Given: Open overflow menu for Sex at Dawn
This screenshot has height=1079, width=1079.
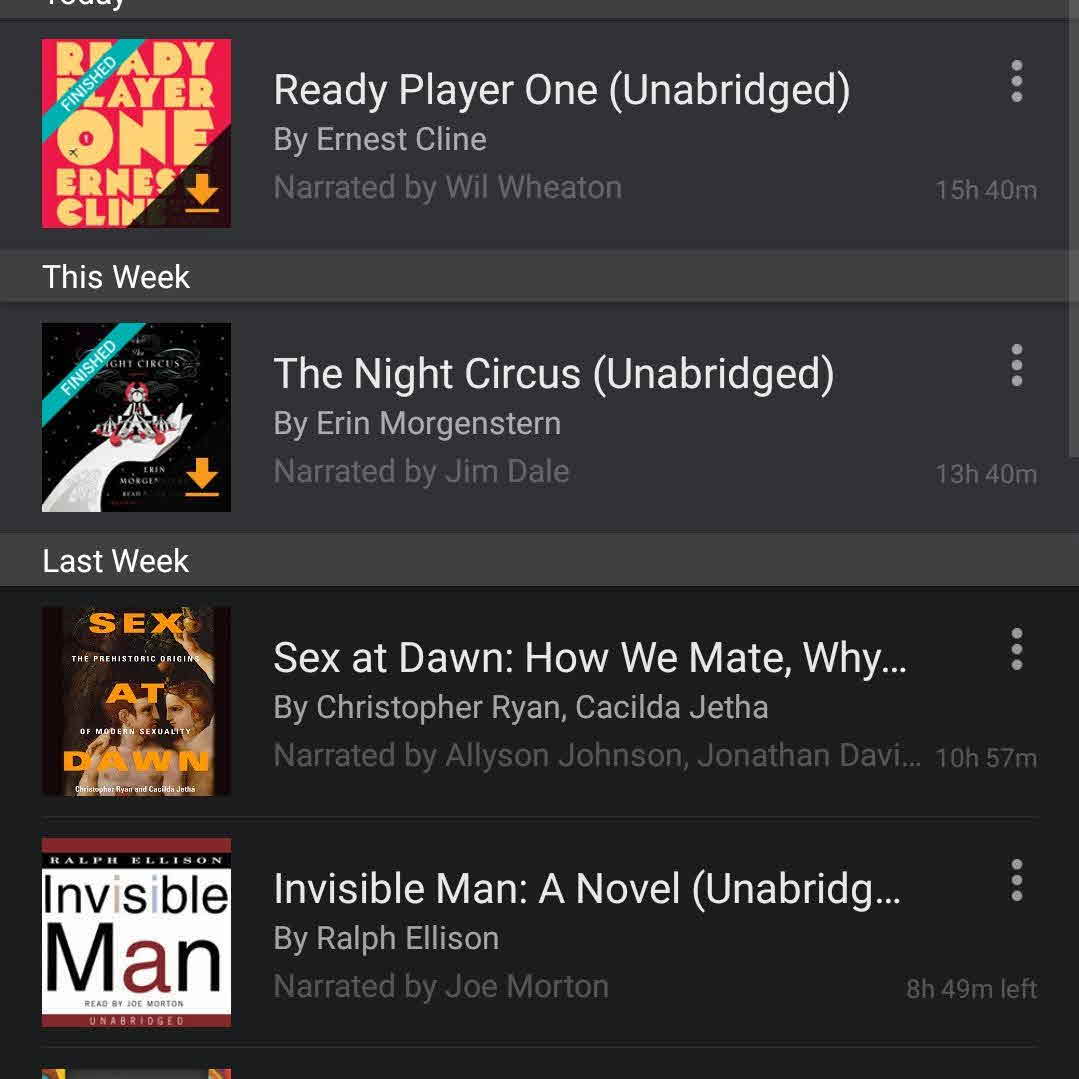Looking at the screenshot, I should [1016, 650].
